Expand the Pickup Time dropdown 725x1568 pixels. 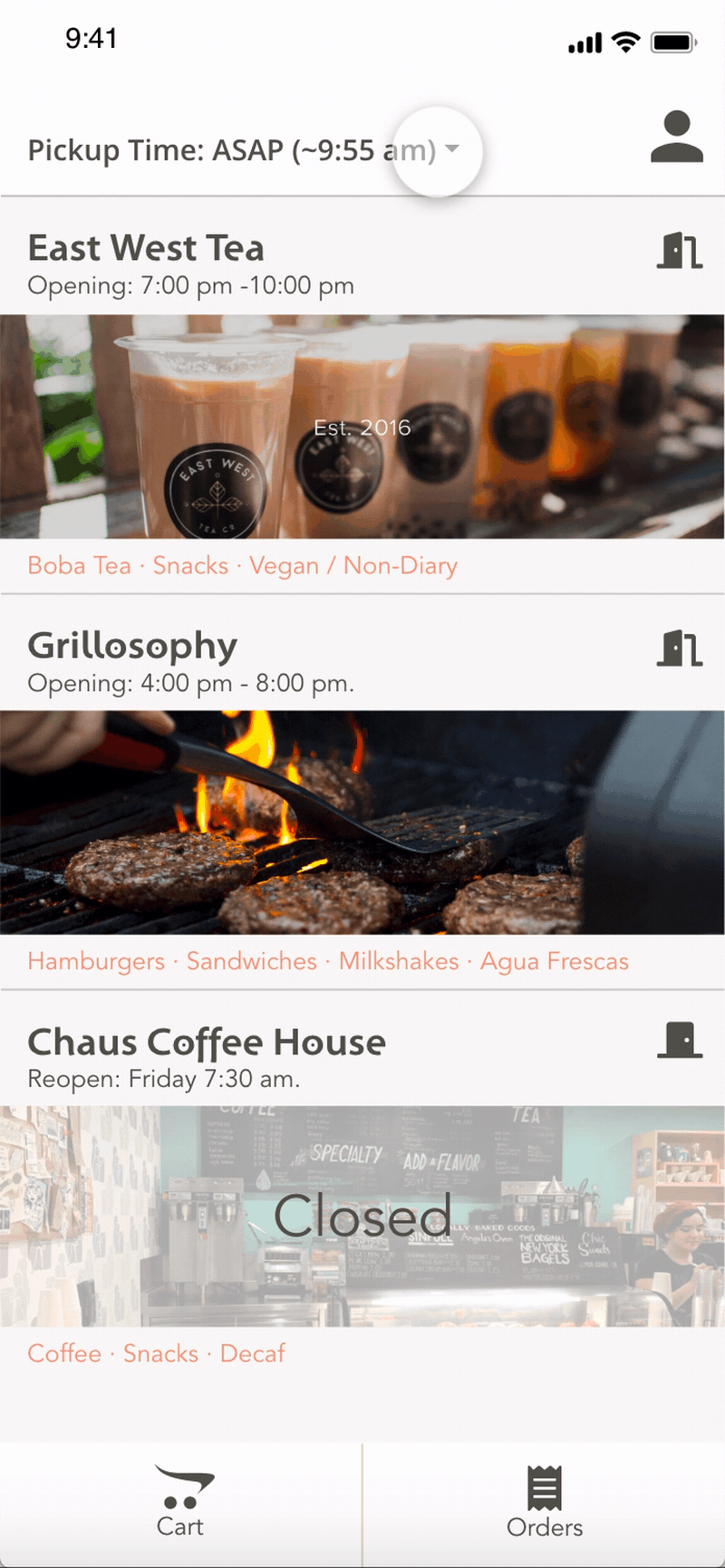[451, 149]
